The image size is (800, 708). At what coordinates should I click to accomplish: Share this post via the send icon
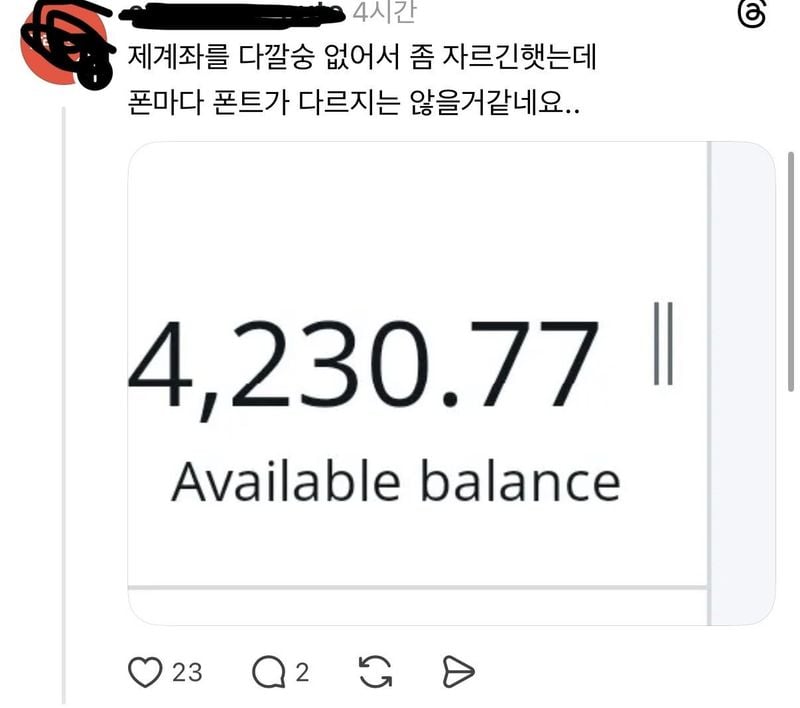[x=457, y=672]
